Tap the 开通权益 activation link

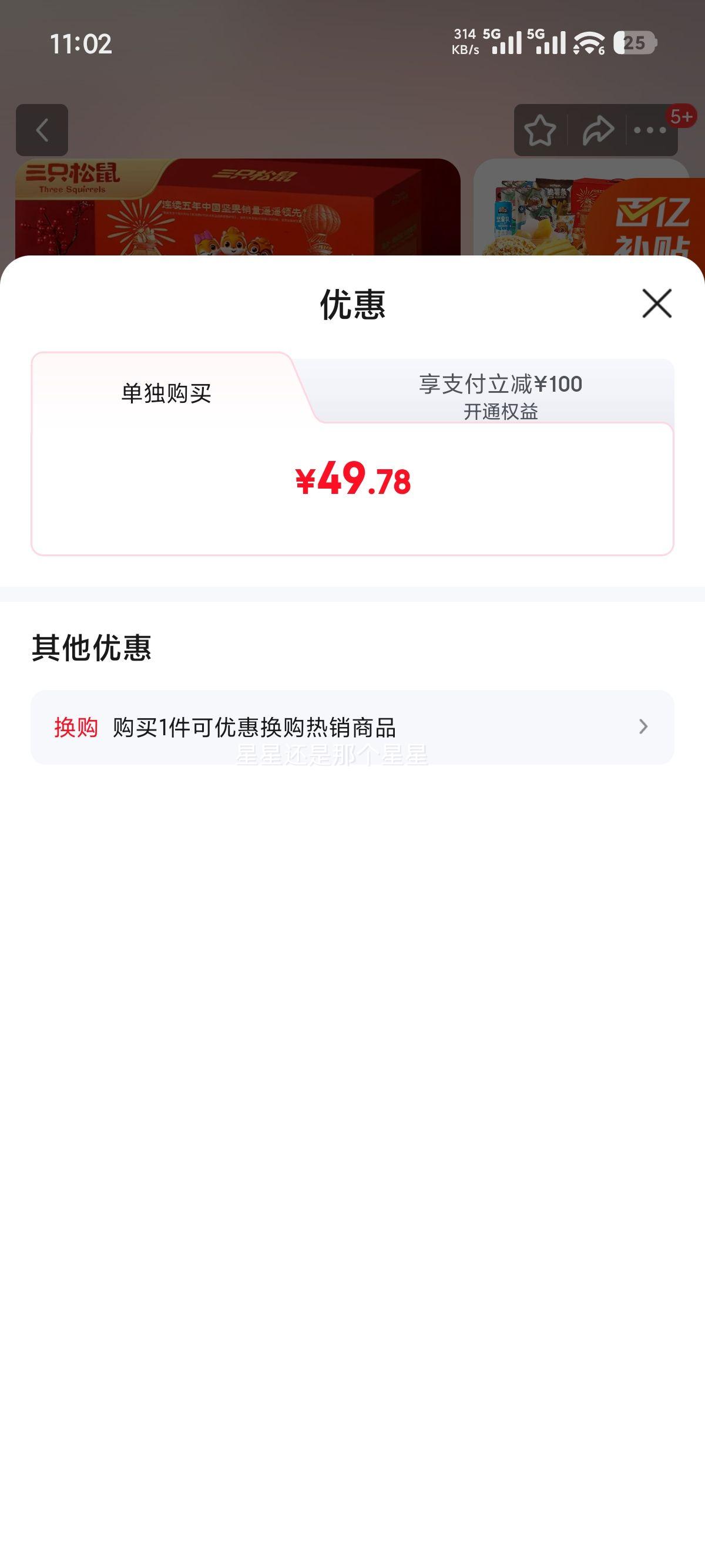pos(501,412)
